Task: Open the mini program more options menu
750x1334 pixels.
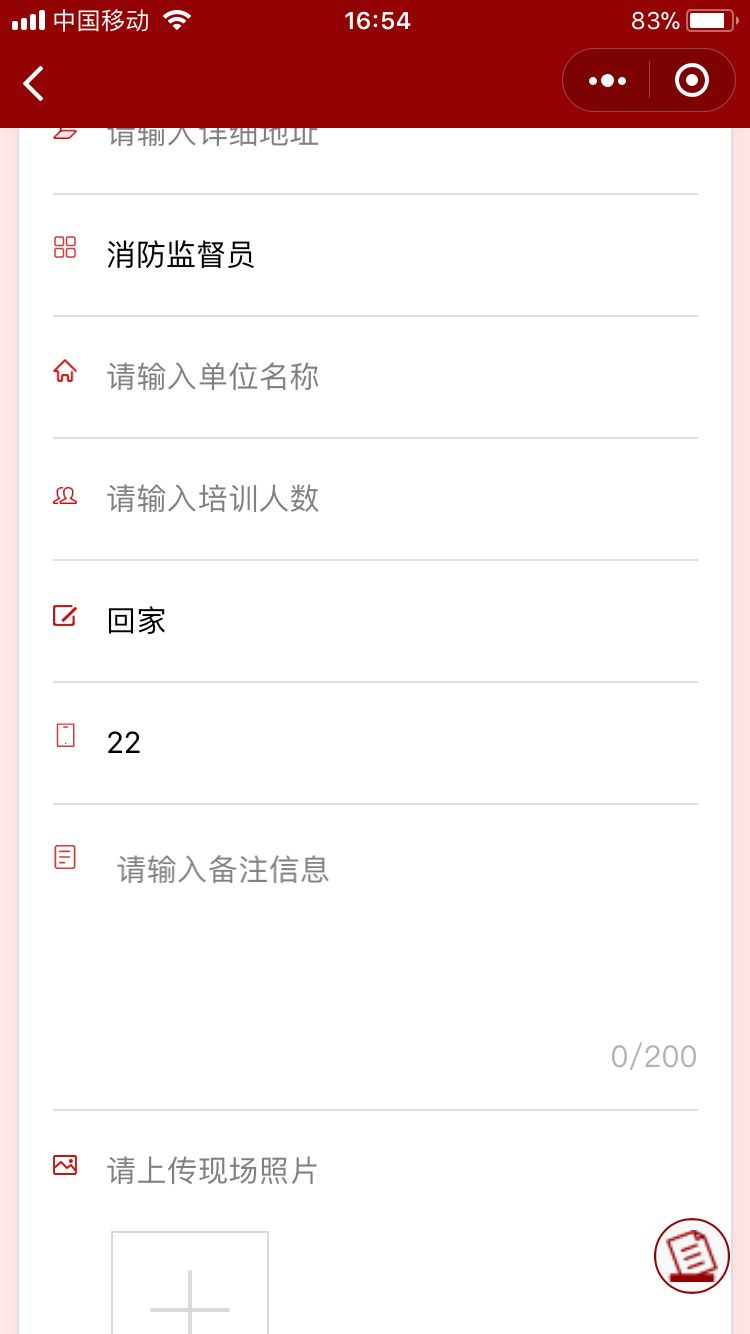Action: click(607, 81)
